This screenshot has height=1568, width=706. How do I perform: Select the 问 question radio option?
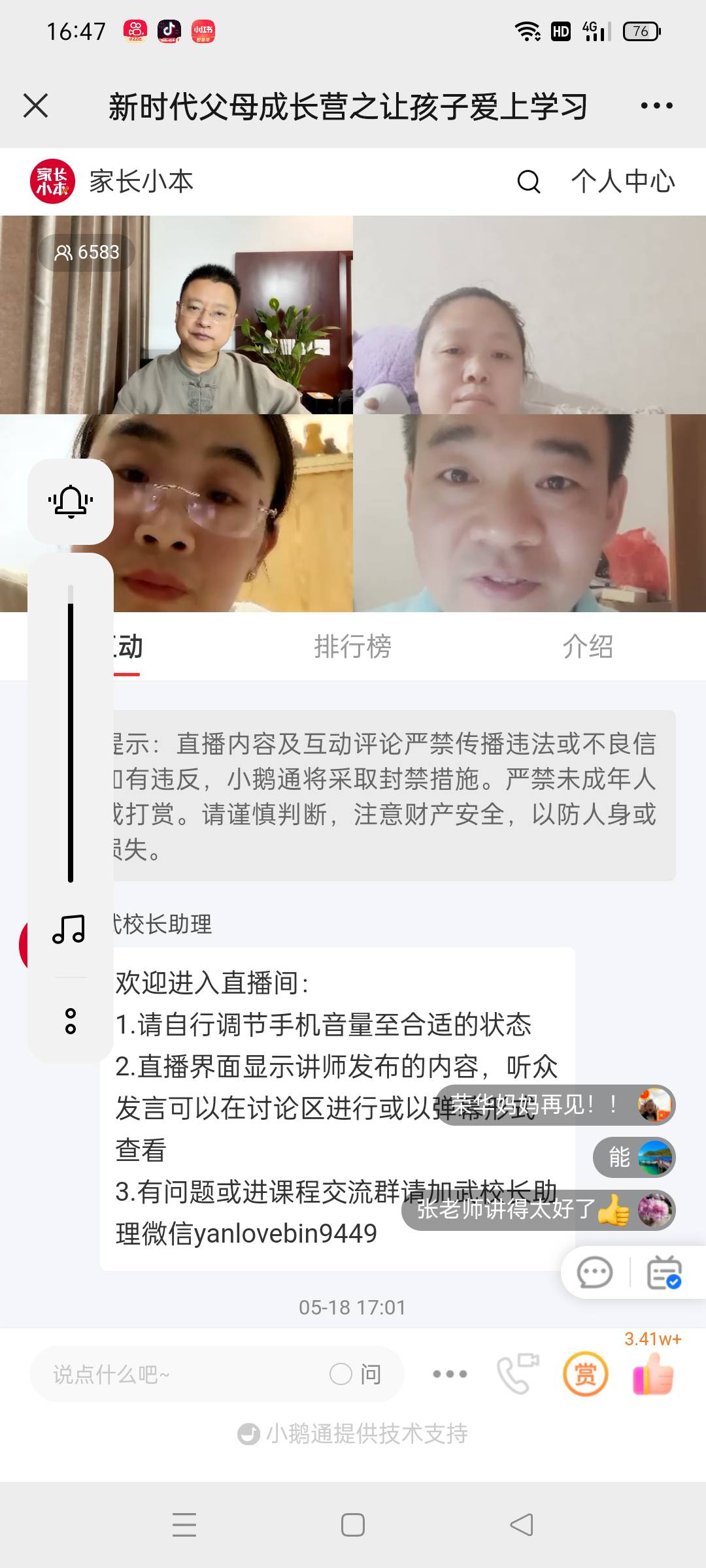(x=355, y=1374)
